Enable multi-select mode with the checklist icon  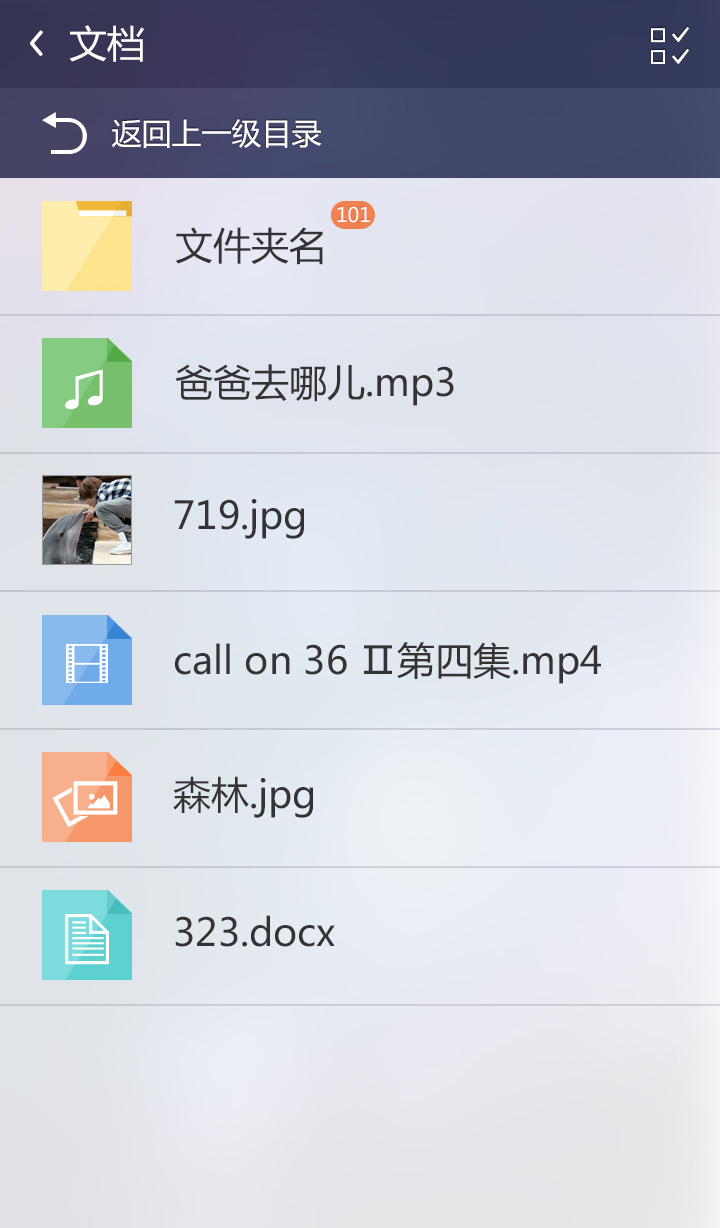[670, 46]
